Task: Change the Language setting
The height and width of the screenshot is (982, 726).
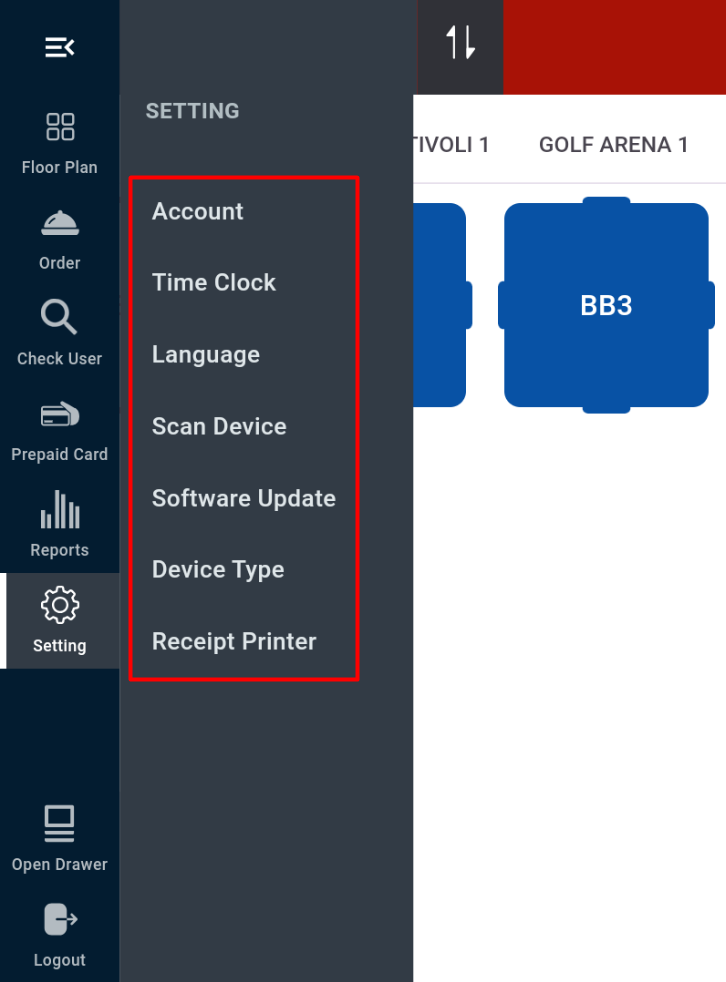Action: point(206,355)
